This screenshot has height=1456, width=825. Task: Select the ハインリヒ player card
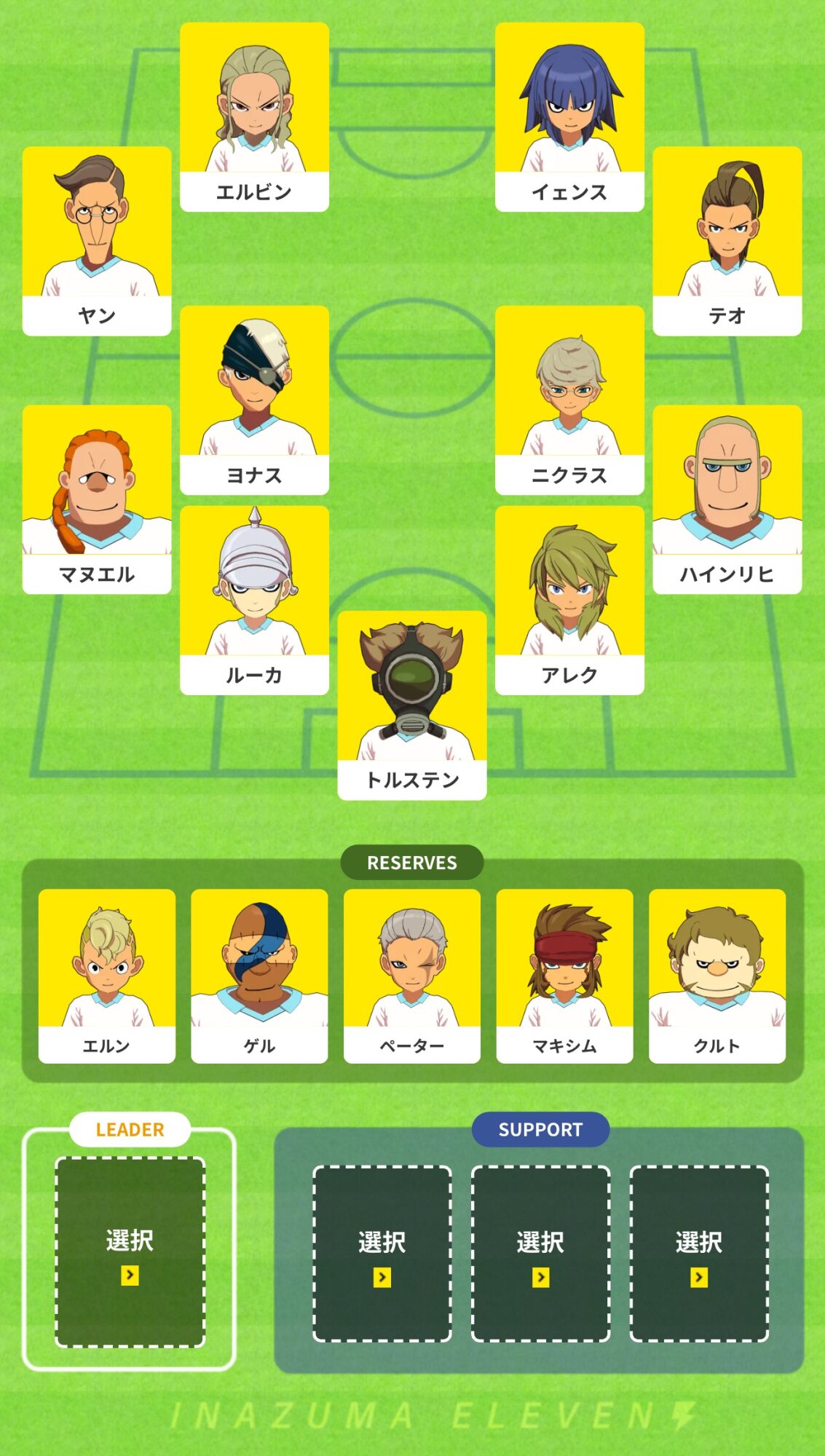pos(727,499)
